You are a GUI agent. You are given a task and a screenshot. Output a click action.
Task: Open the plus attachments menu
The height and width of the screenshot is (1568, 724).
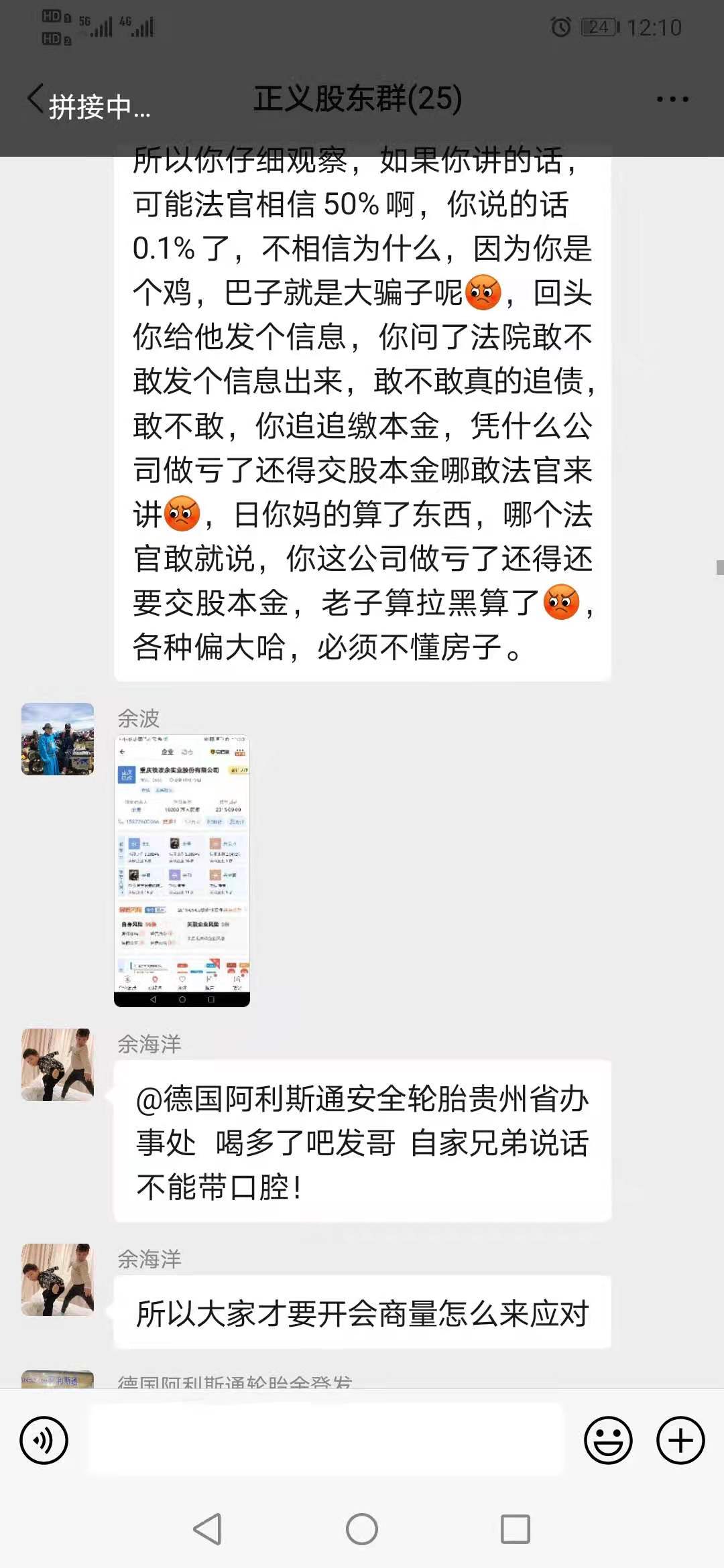pyautogui.click(x=680, y=1439)
